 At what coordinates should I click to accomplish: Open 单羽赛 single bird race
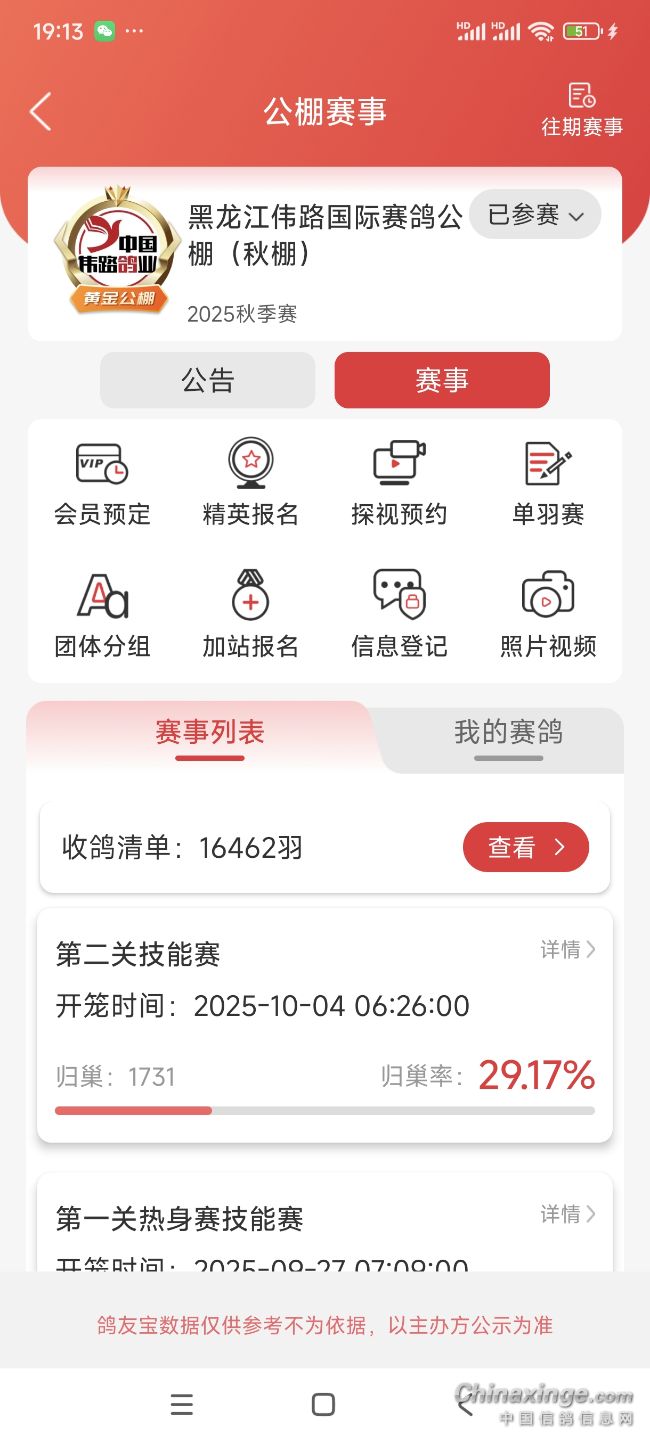(x=548, y=484)
